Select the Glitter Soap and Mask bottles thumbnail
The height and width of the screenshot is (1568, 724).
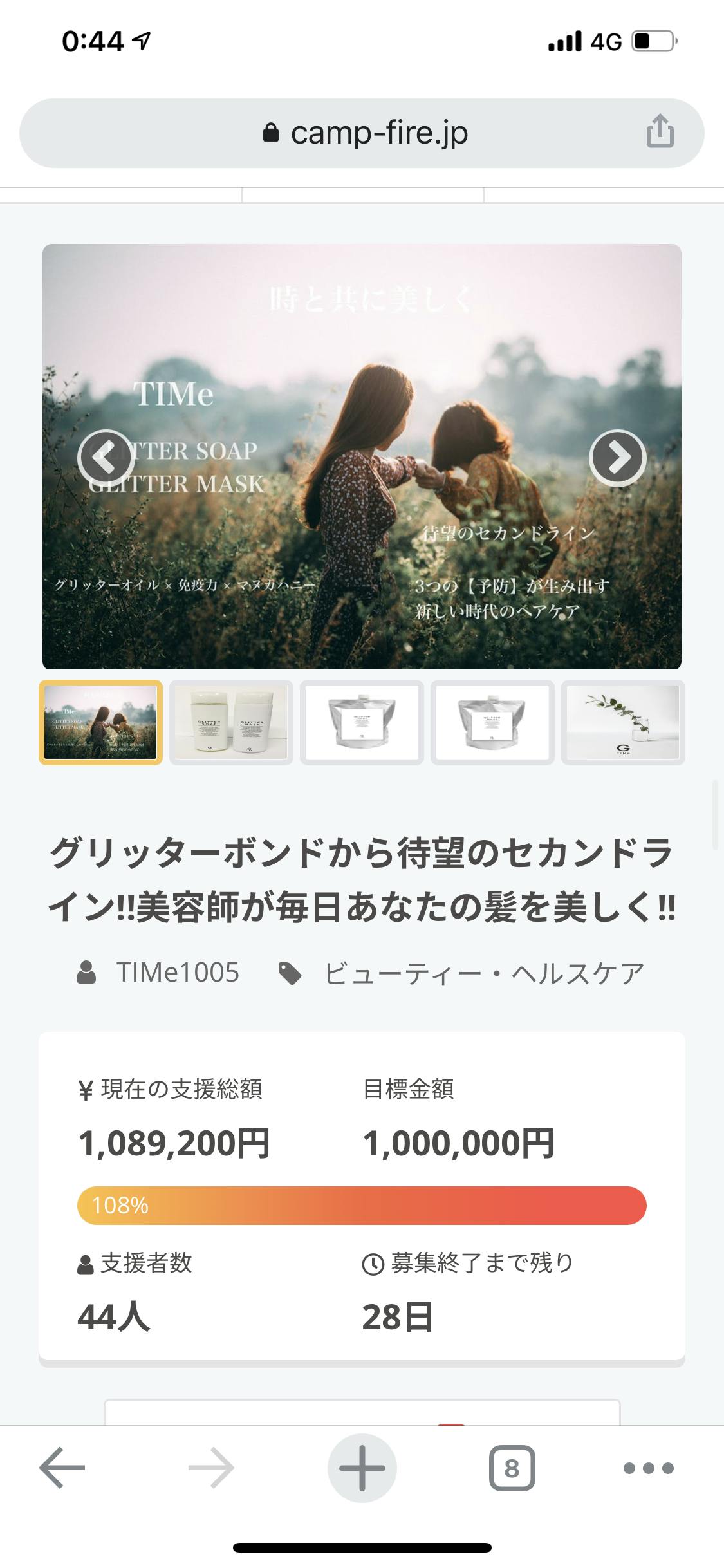pos(231,722)
